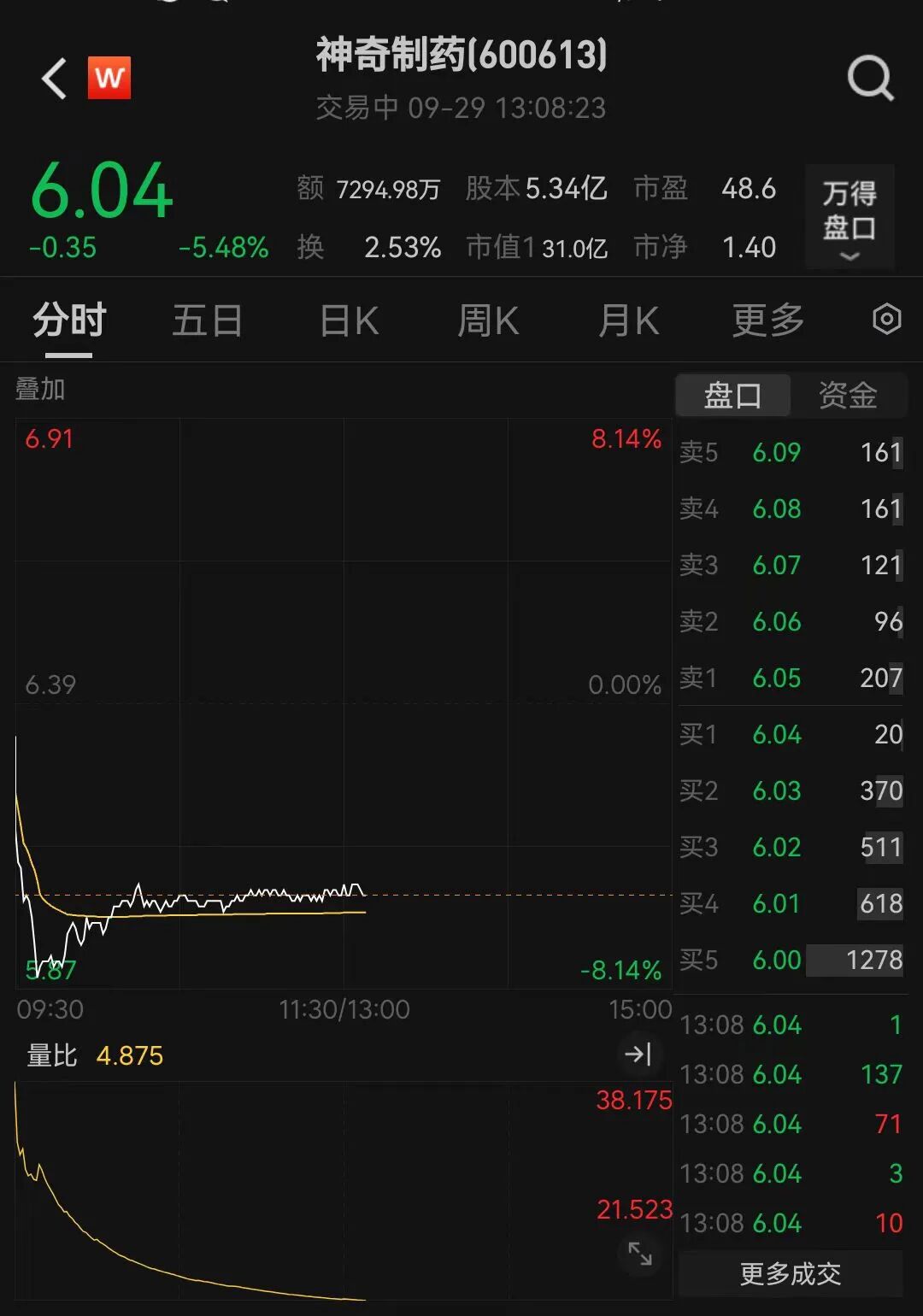Switch to the 日K chart tab
The height and width of the screenshot is (1316, 923).
click(349, 321)
